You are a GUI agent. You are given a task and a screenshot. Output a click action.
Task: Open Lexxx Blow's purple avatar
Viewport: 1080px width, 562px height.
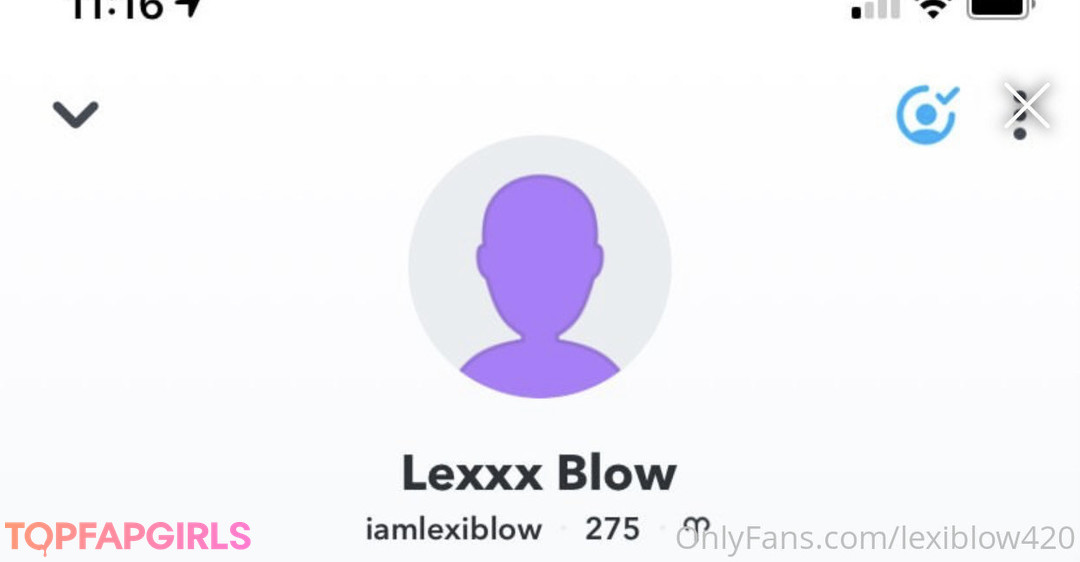coord(540,267)
